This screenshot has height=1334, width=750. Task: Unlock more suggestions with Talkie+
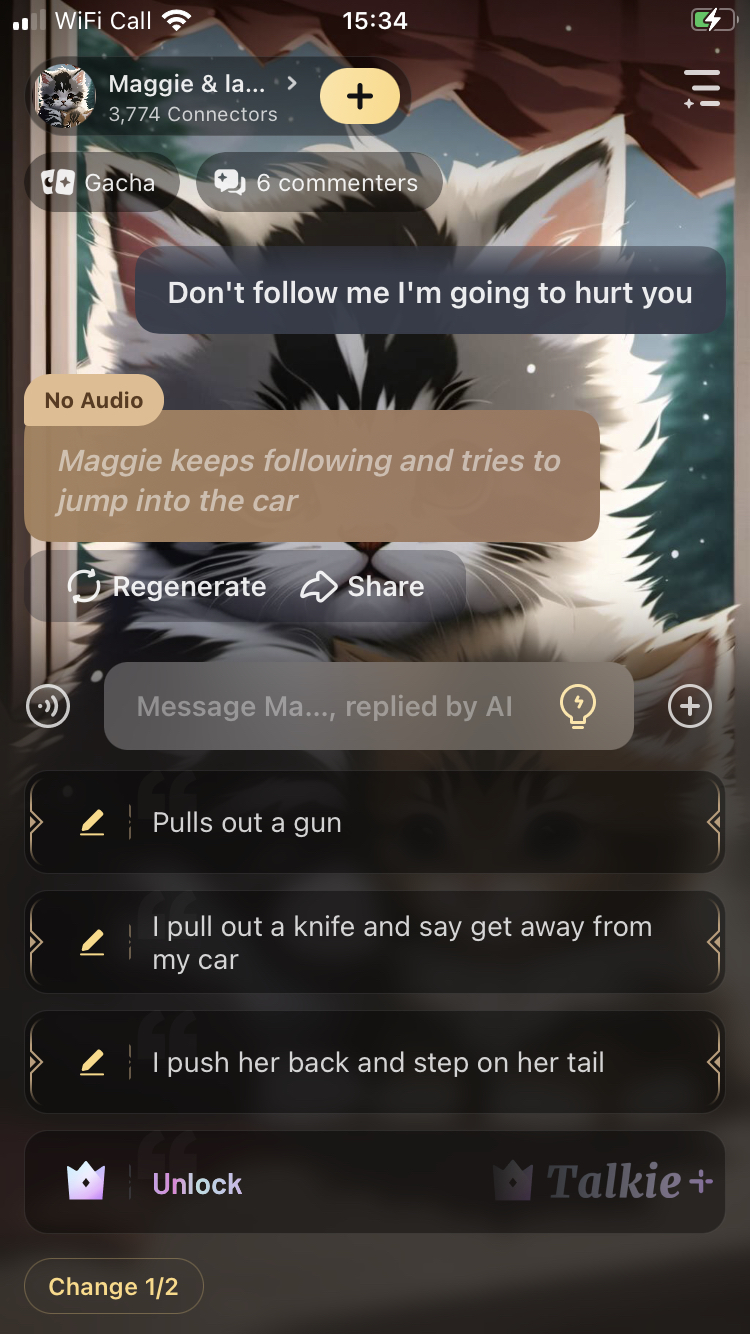(x=374, y=1183)
